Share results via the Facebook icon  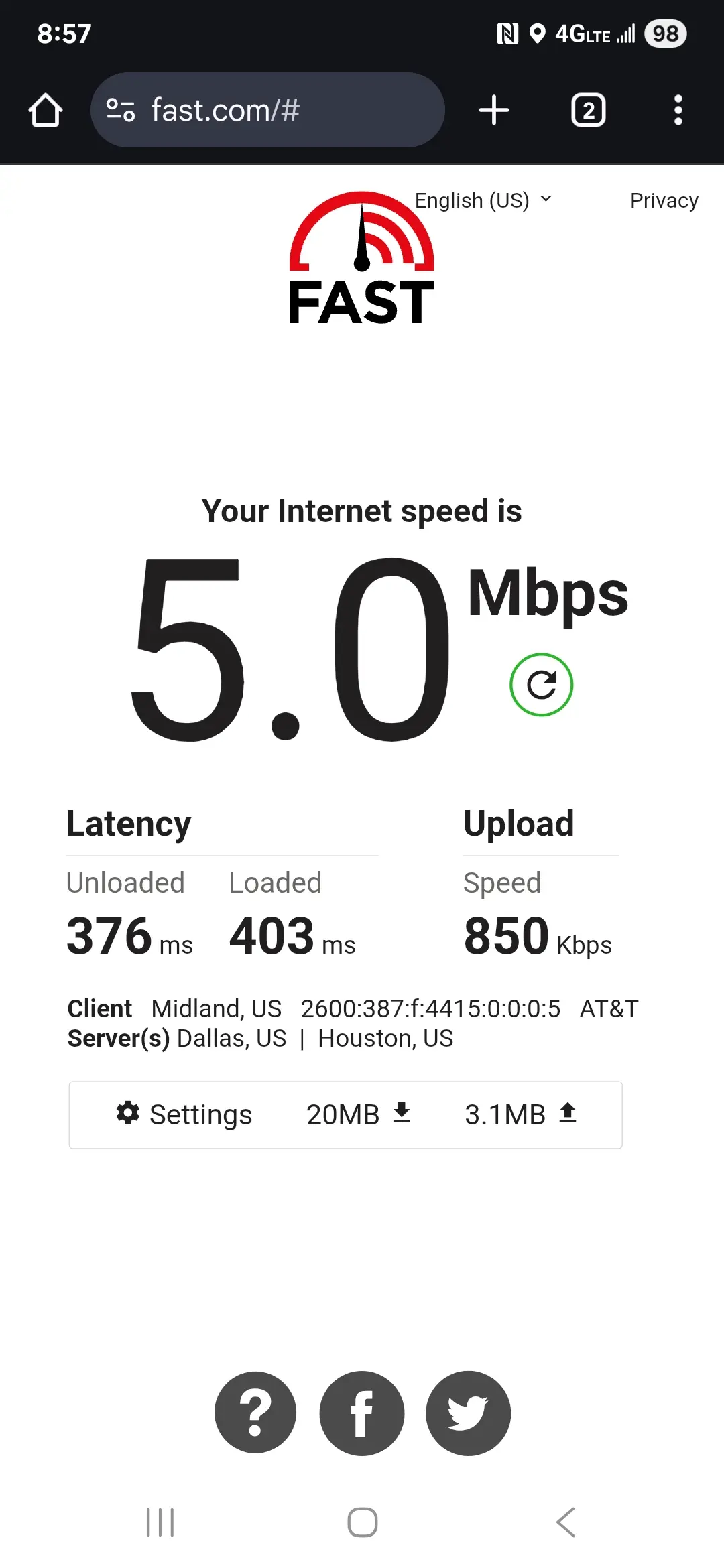(362, 1412)
